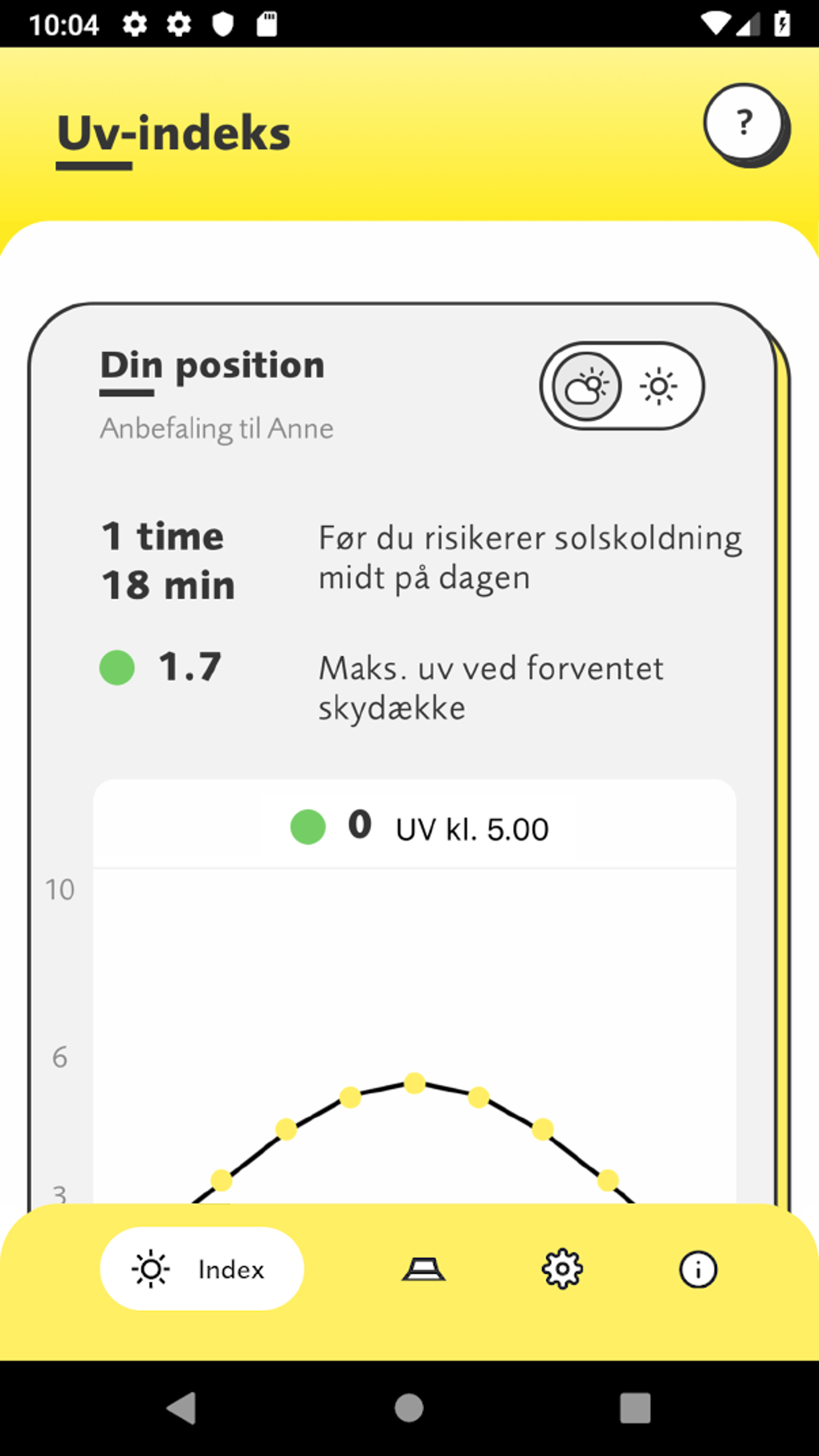Tap the info icon in bottom navigation
Screen dimensions: 819x1456
(x=697, y=1270)
